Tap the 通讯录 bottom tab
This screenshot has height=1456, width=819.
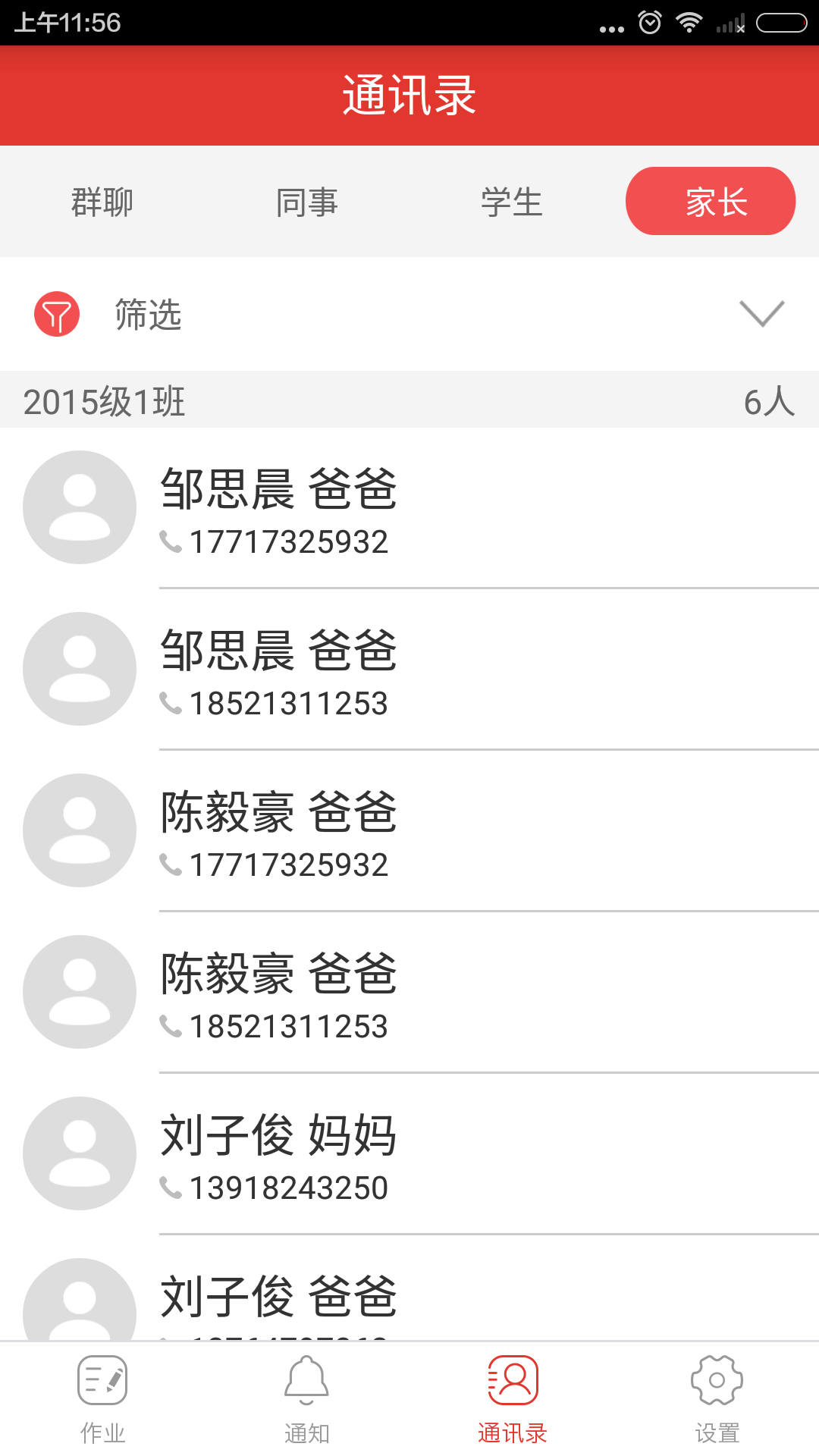point(512,1399)
